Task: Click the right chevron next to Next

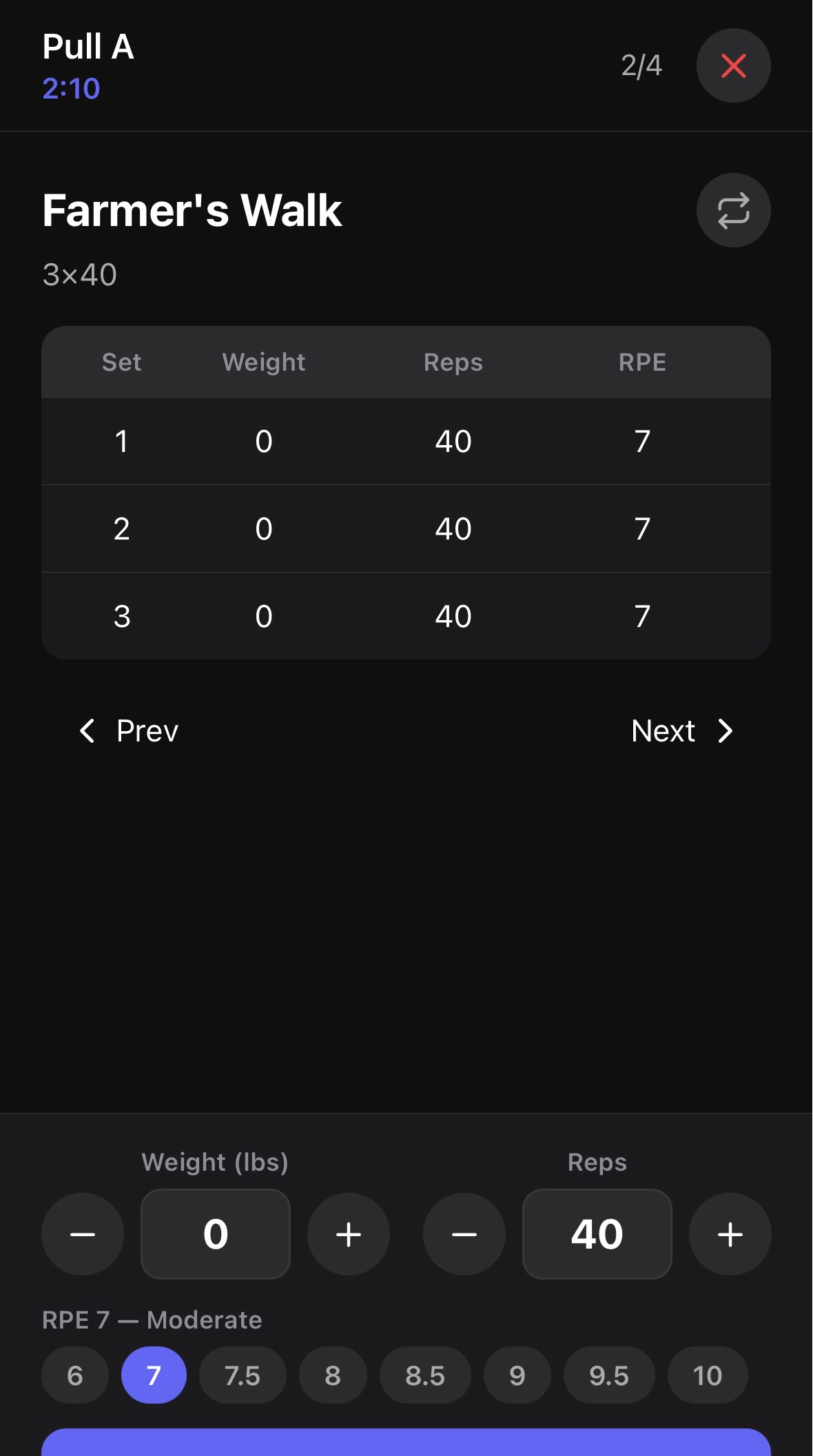Action: pyautogui.click(x=725, y=730)
